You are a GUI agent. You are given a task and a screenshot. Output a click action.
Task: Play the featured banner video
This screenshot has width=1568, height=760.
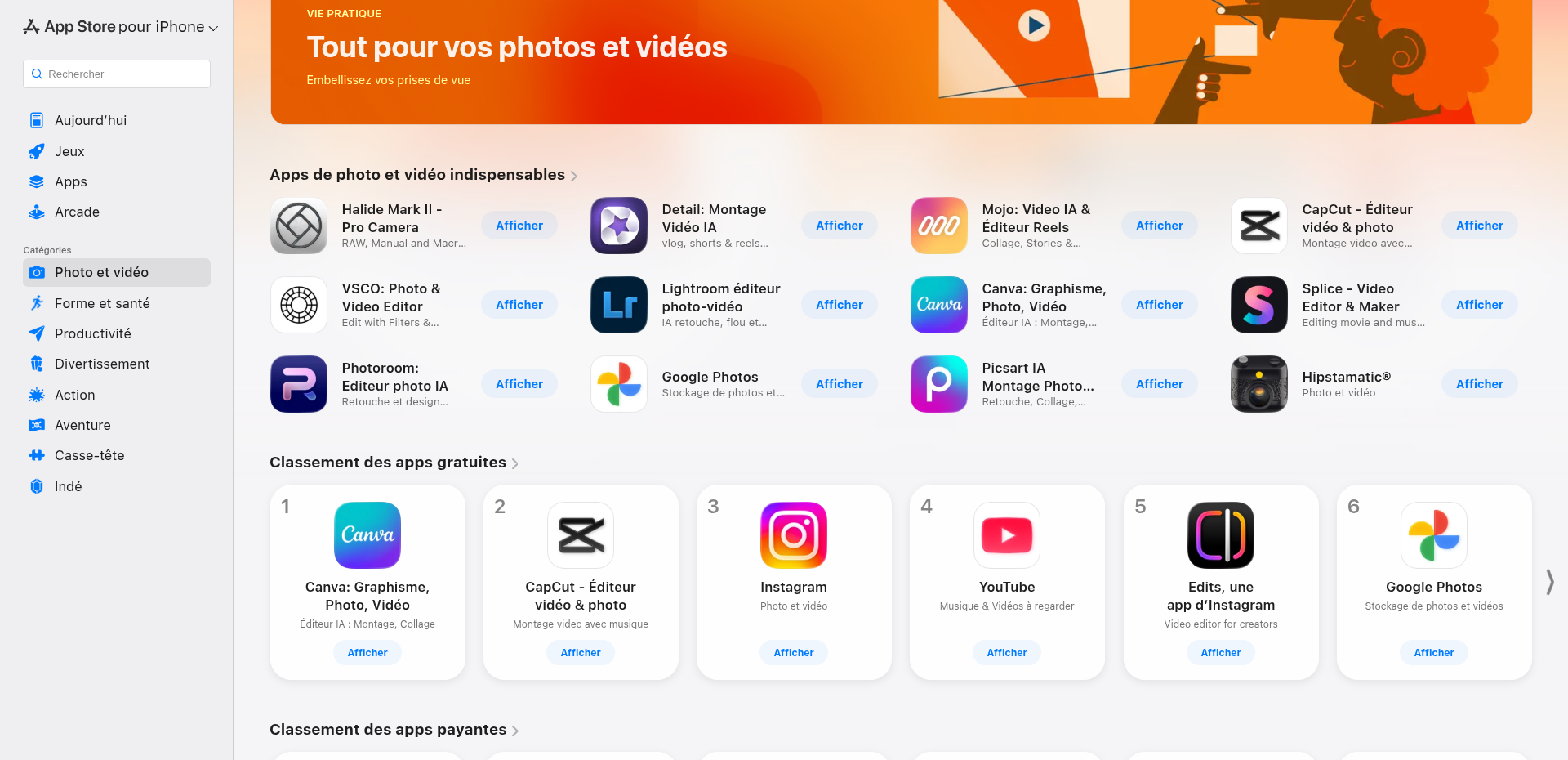click(x=1034, y=25)
